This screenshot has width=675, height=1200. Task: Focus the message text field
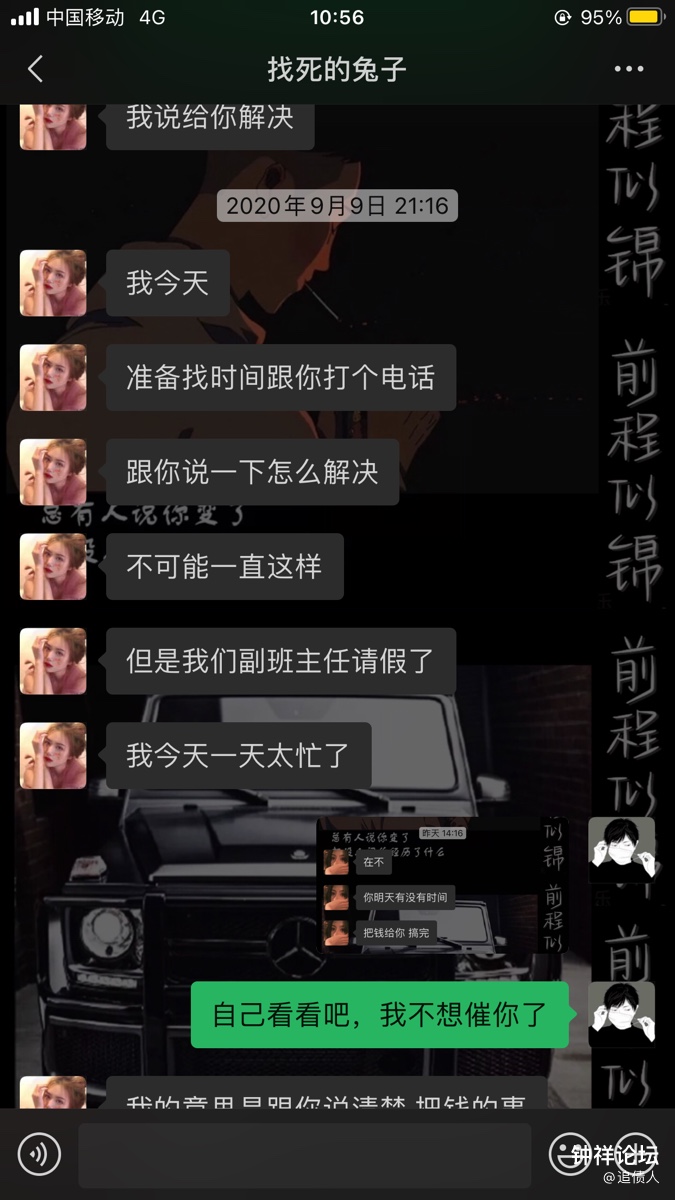pyautogui.click(x=304, y=1155)
